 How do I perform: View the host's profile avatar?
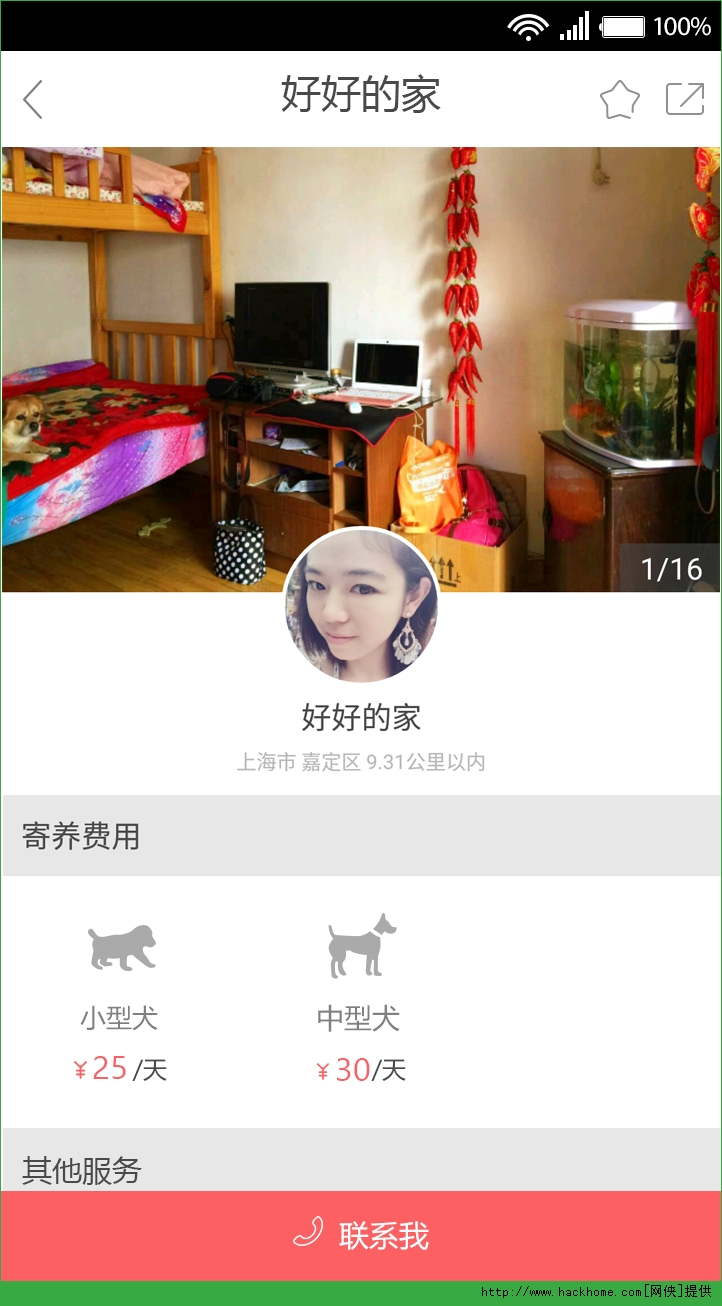tap(361, 606)
